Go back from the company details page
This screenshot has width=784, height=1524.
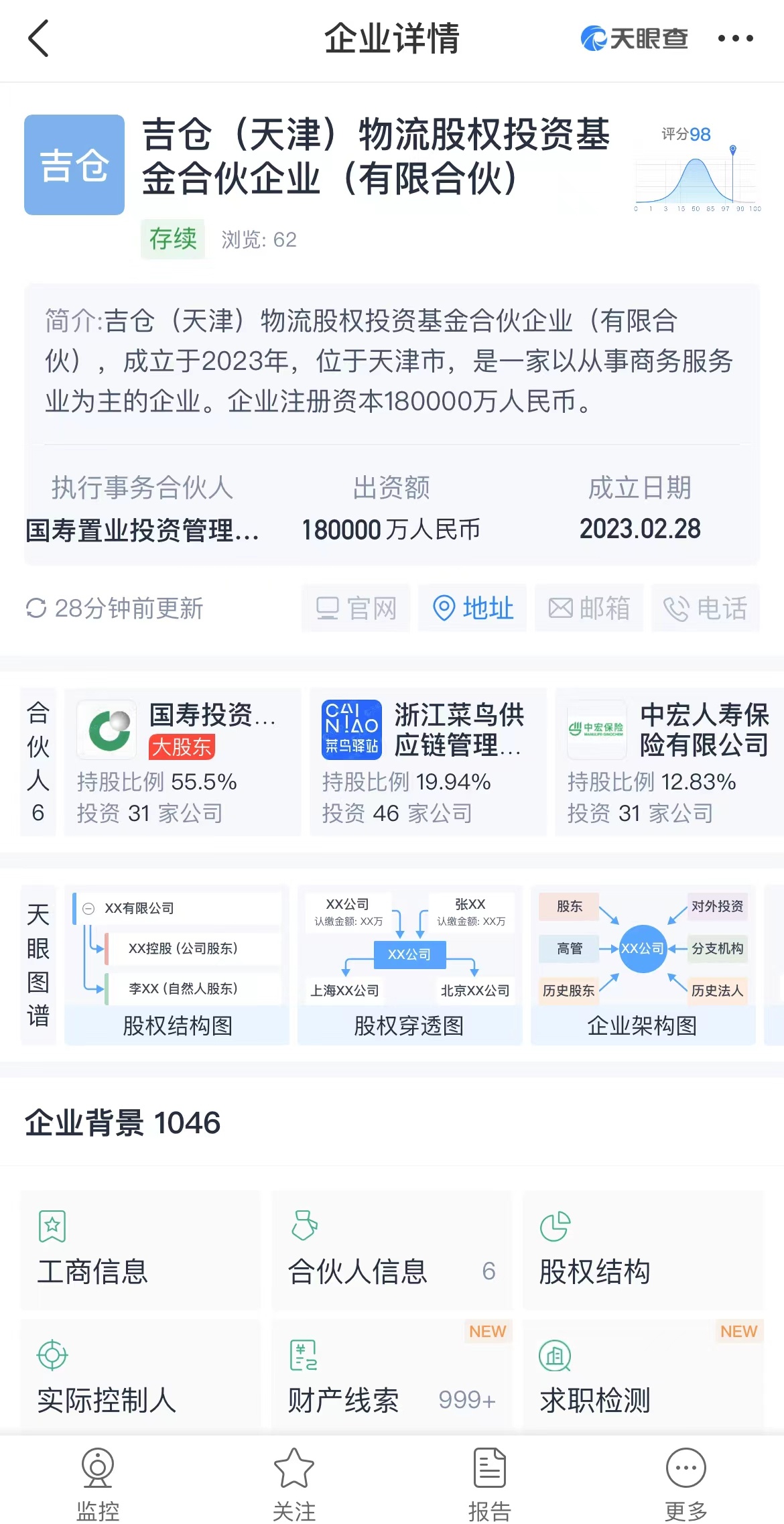pos(39,38)
